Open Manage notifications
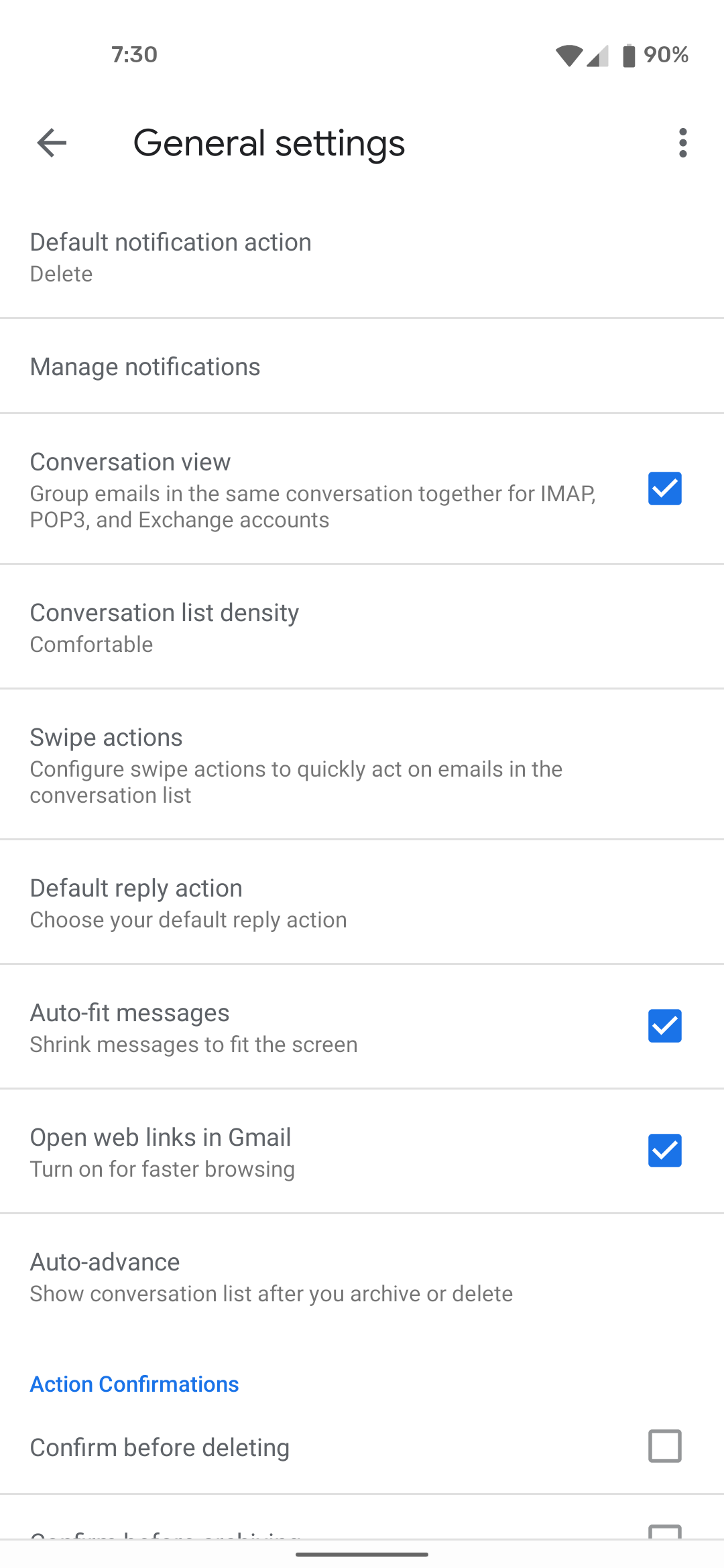The width and height of the screenshot is (724, 1568). pyautogui.click(x=362, y=367)
